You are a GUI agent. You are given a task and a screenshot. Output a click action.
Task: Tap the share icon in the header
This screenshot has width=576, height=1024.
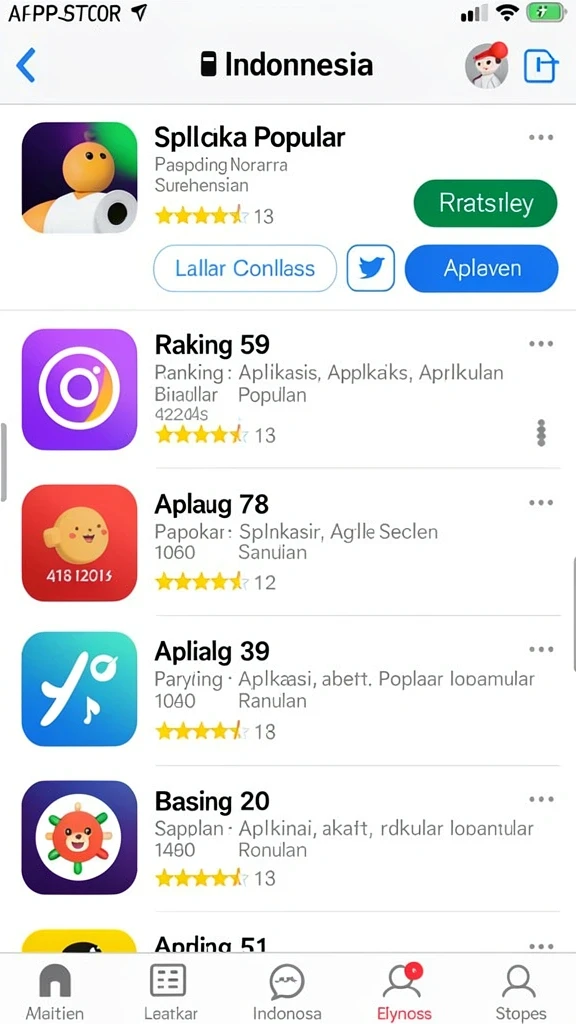pos(541,65)
